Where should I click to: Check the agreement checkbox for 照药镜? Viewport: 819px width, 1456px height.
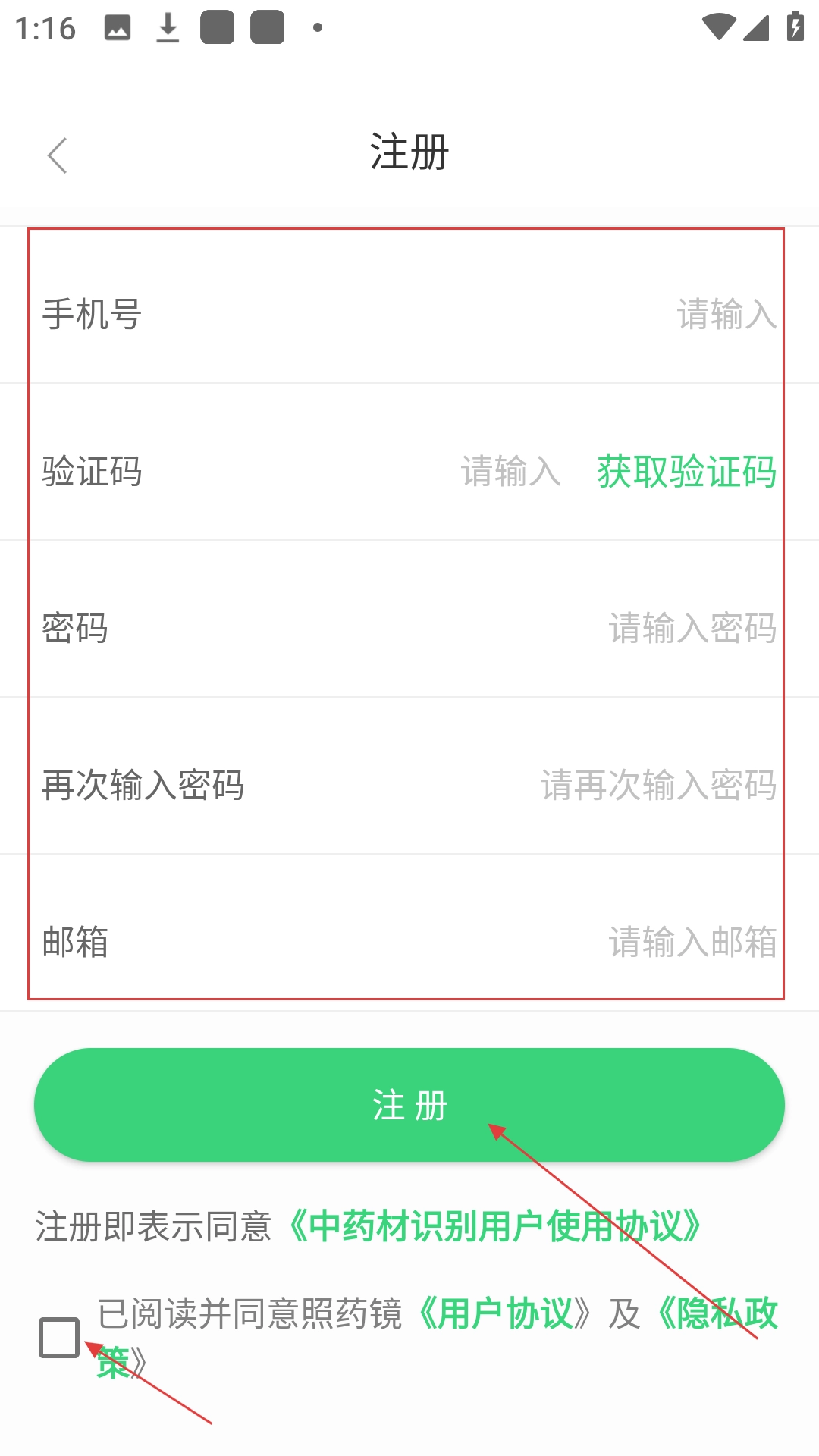click(x=59, y=1337)
